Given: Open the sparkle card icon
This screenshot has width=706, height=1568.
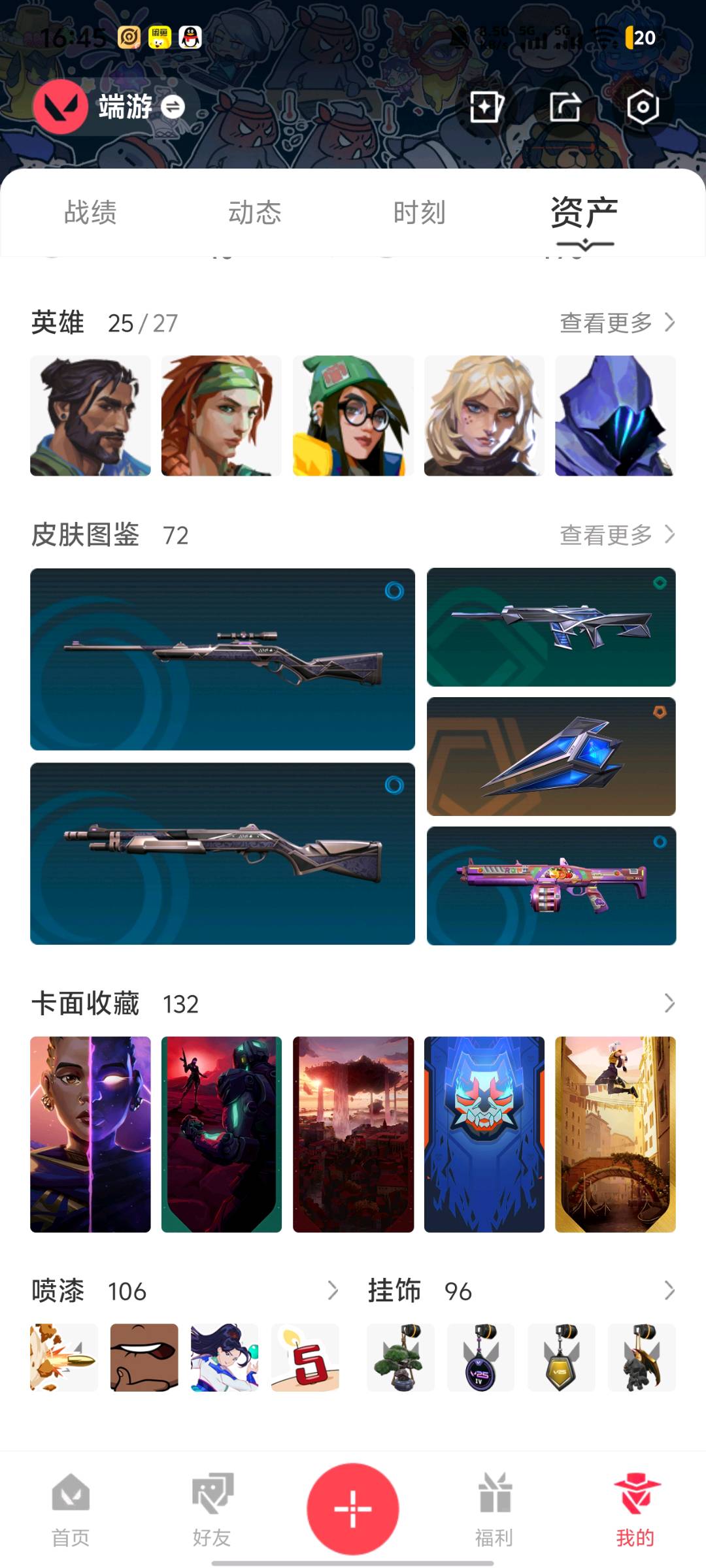Looking at the screenshot, I should 486,106.
